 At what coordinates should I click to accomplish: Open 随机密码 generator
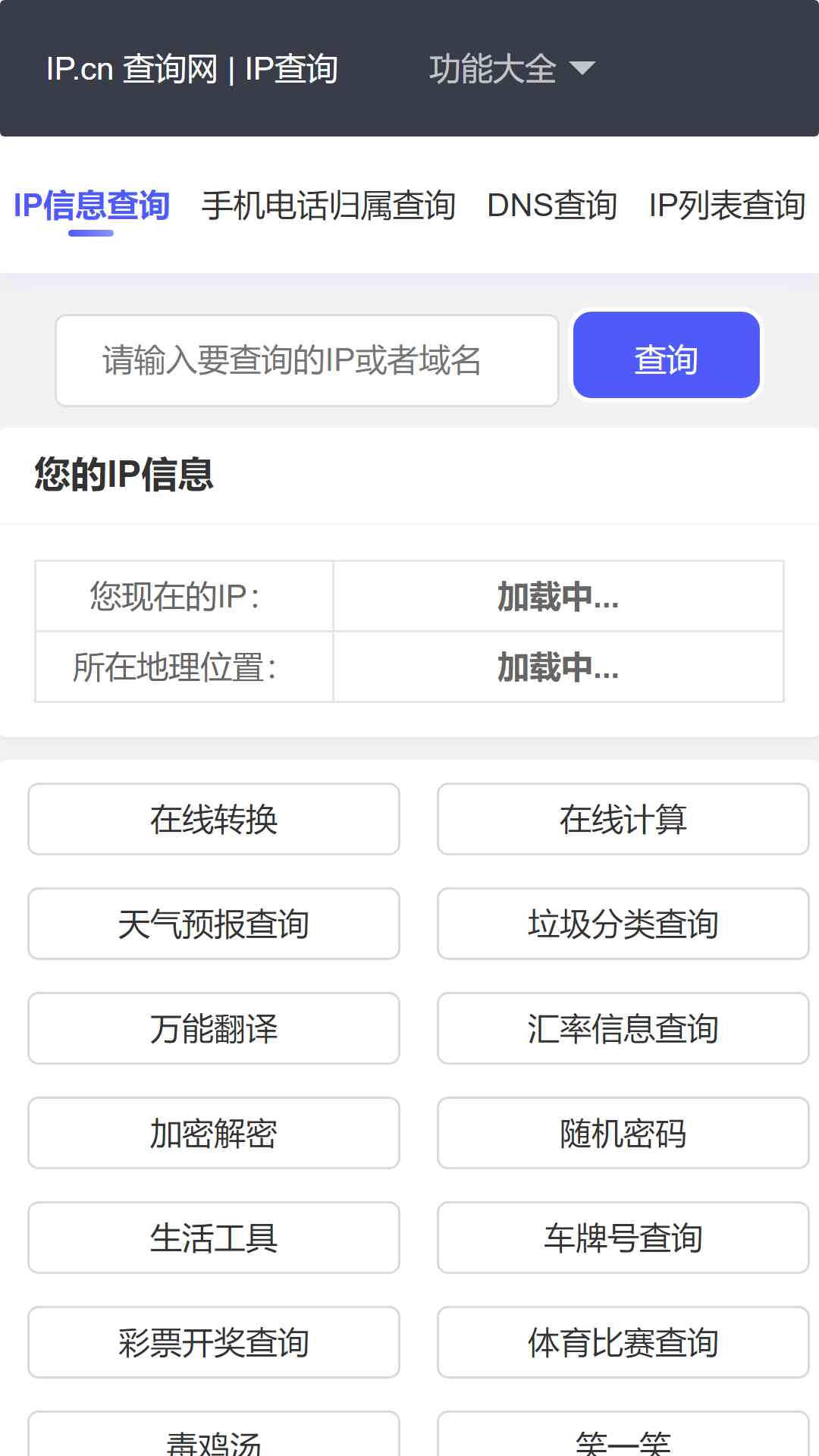coord(623,1133)
